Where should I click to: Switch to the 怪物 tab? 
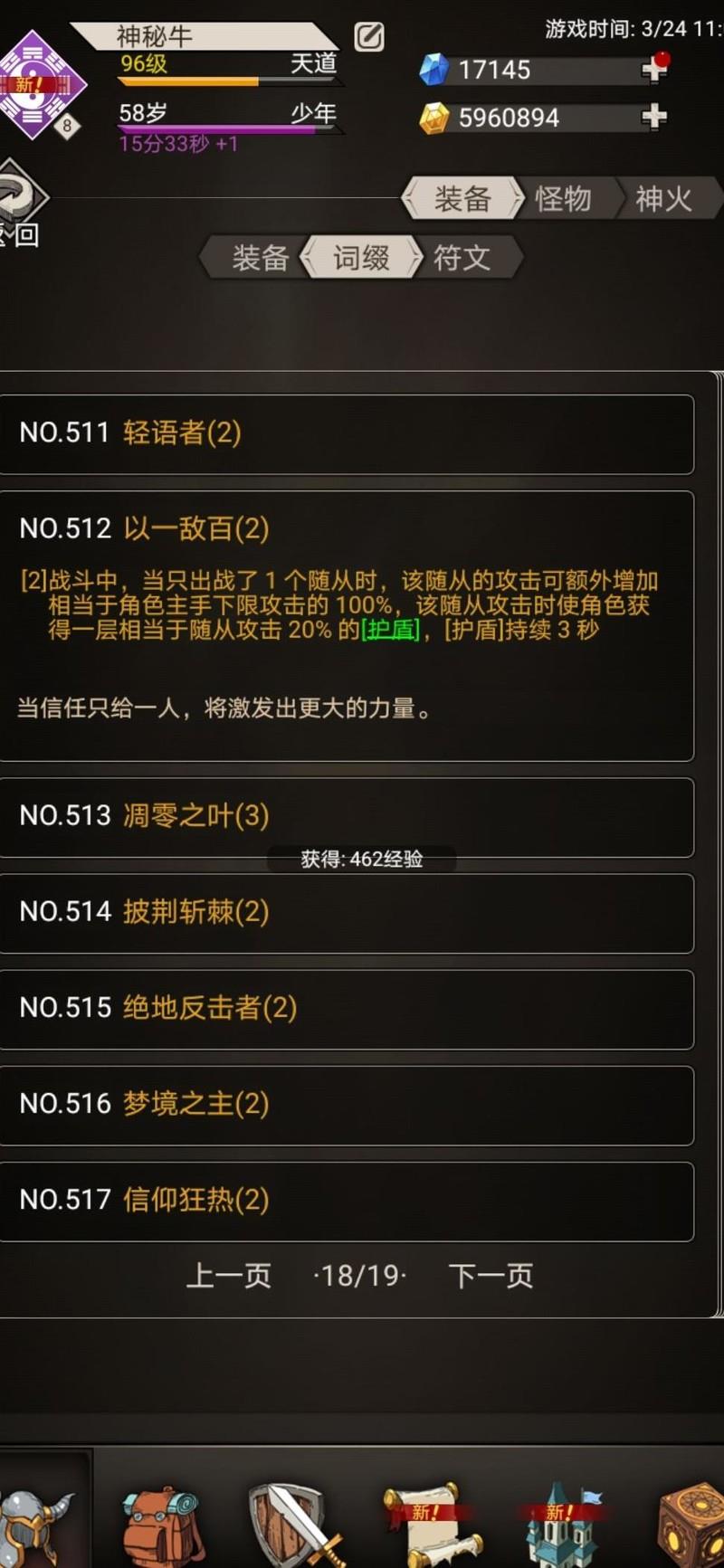click(563, 198)
